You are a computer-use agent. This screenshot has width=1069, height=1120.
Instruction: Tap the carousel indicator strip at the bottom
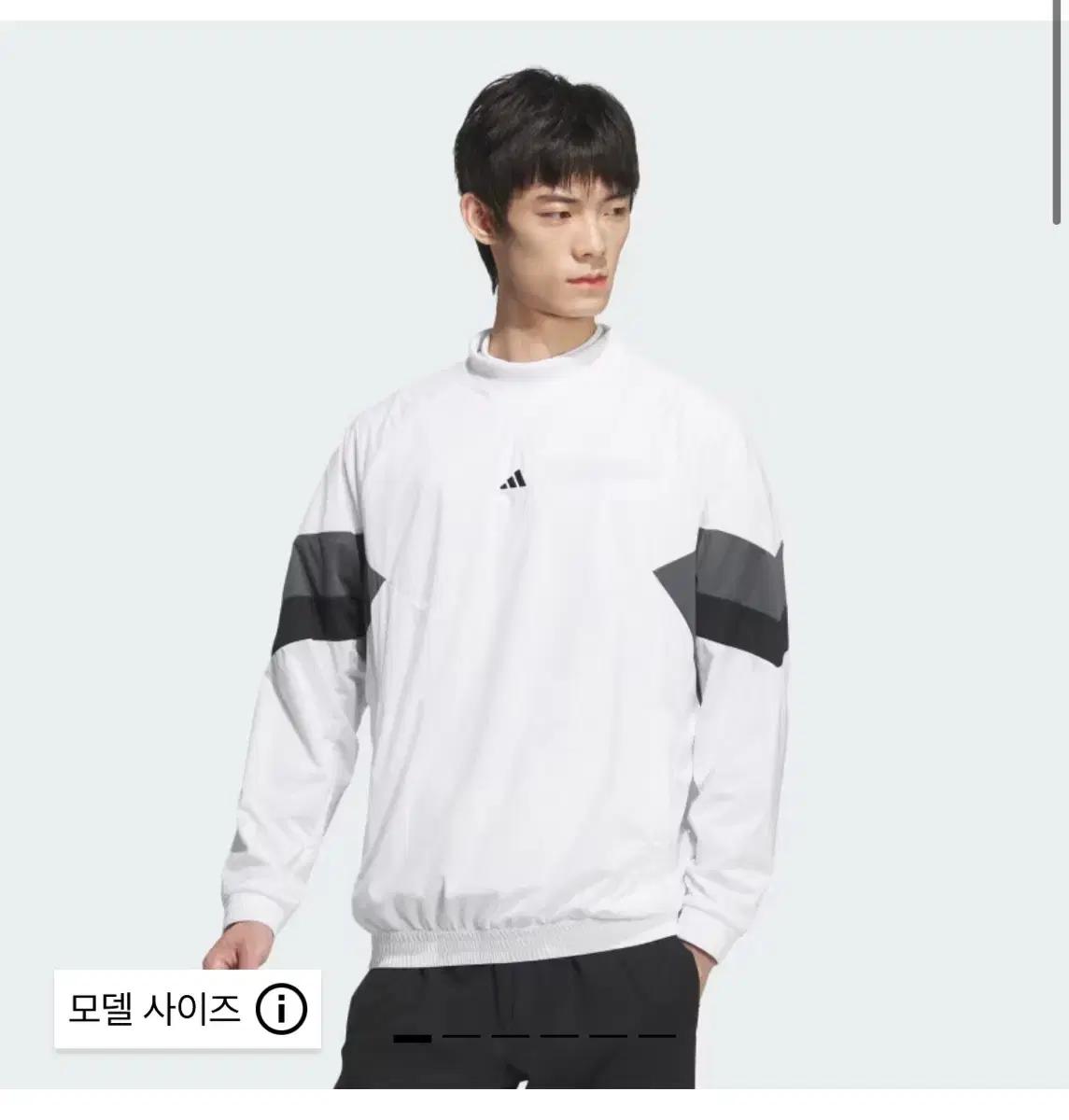(532, 1037)
